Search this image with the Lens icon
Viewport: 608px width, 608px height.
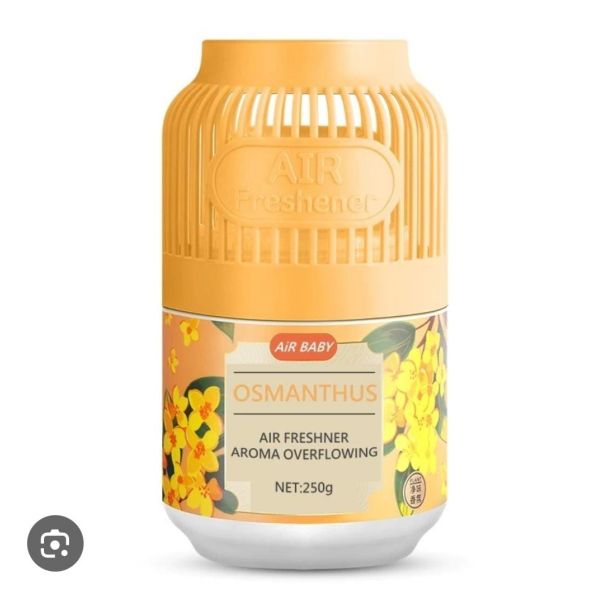(x=55, y=543)
